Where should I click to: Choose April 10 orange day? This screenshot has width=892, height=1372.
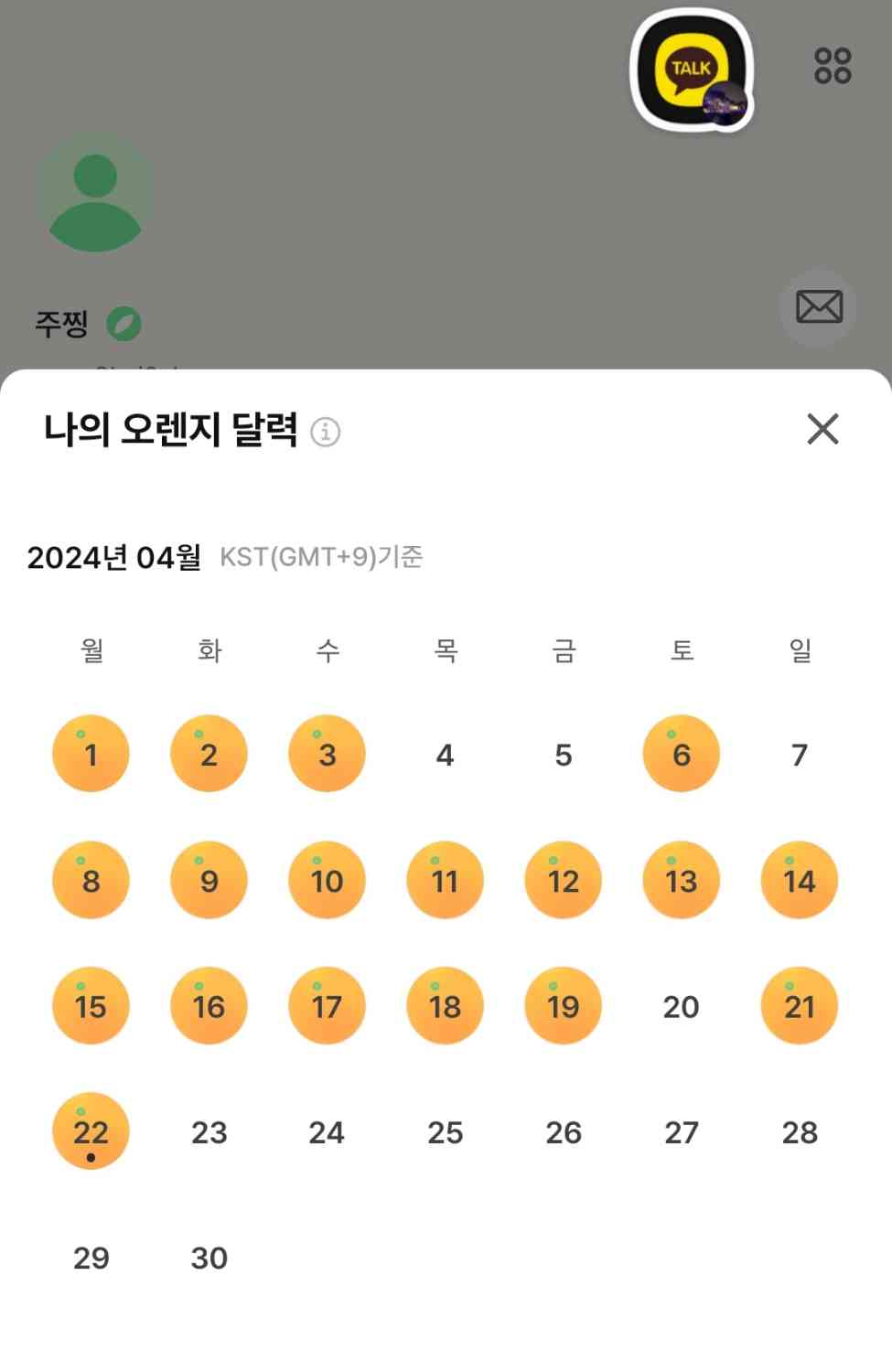click(x=327, y=880)
